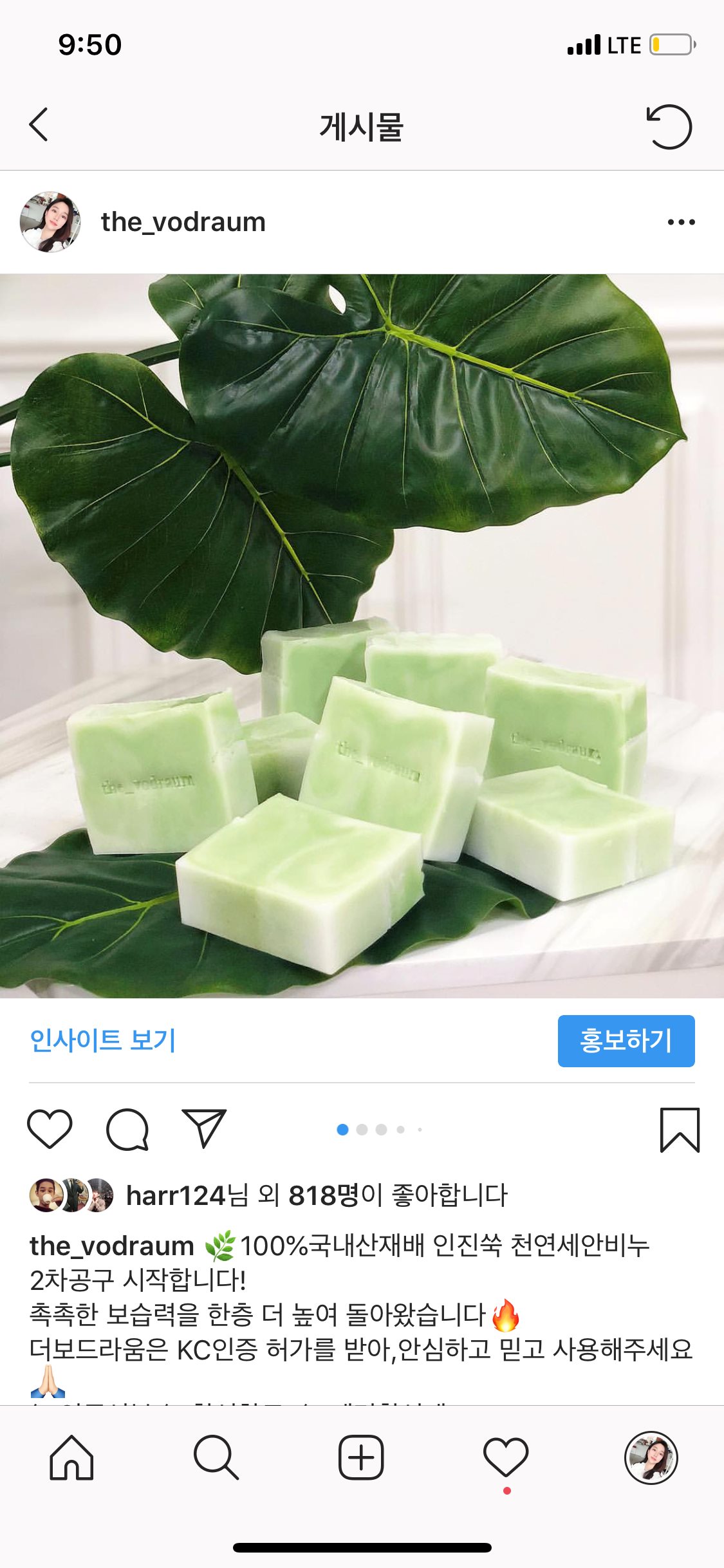Screen dimensions: 724x1568
Task: View 인사이트 보기 for this post
Action: coord(103,1040)
